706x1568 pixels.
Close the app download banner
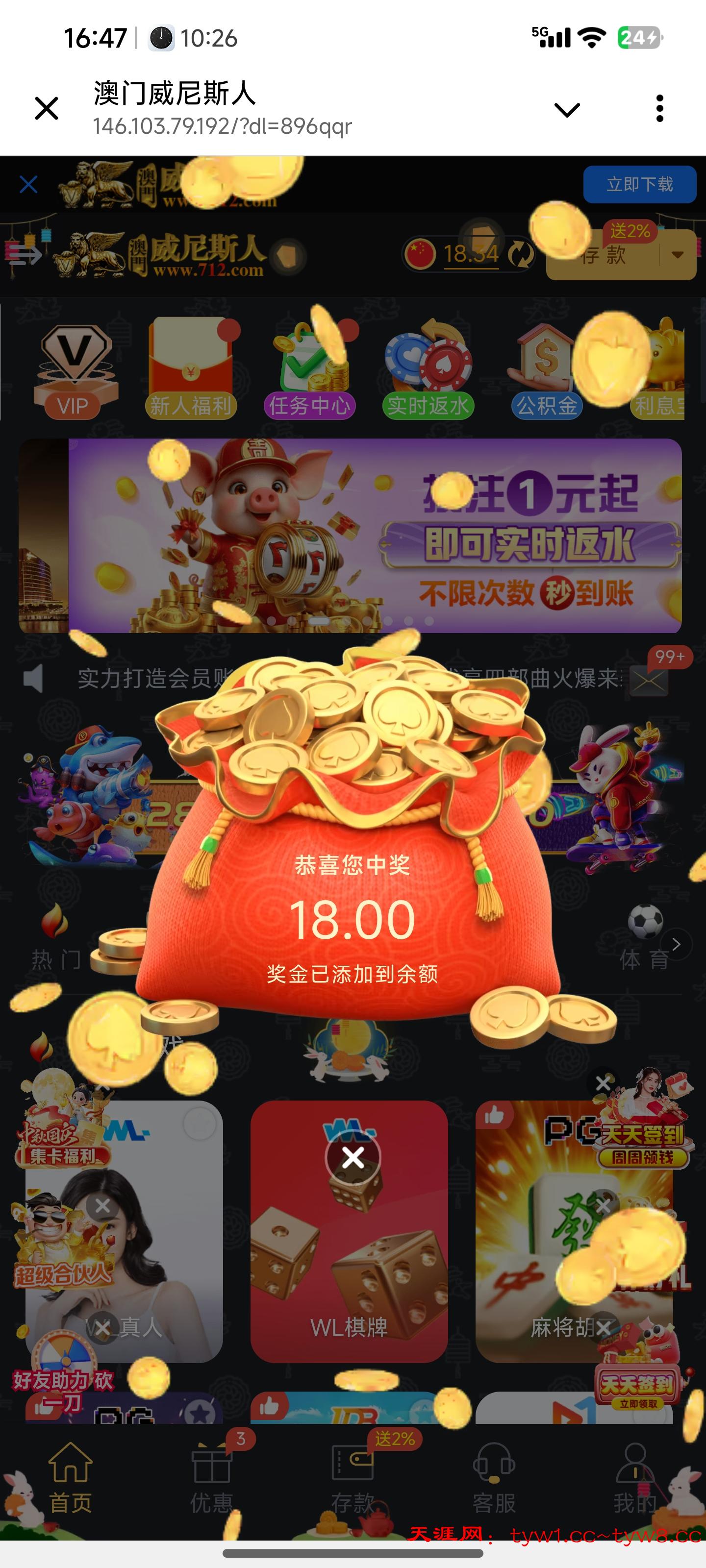coord(28,184)
